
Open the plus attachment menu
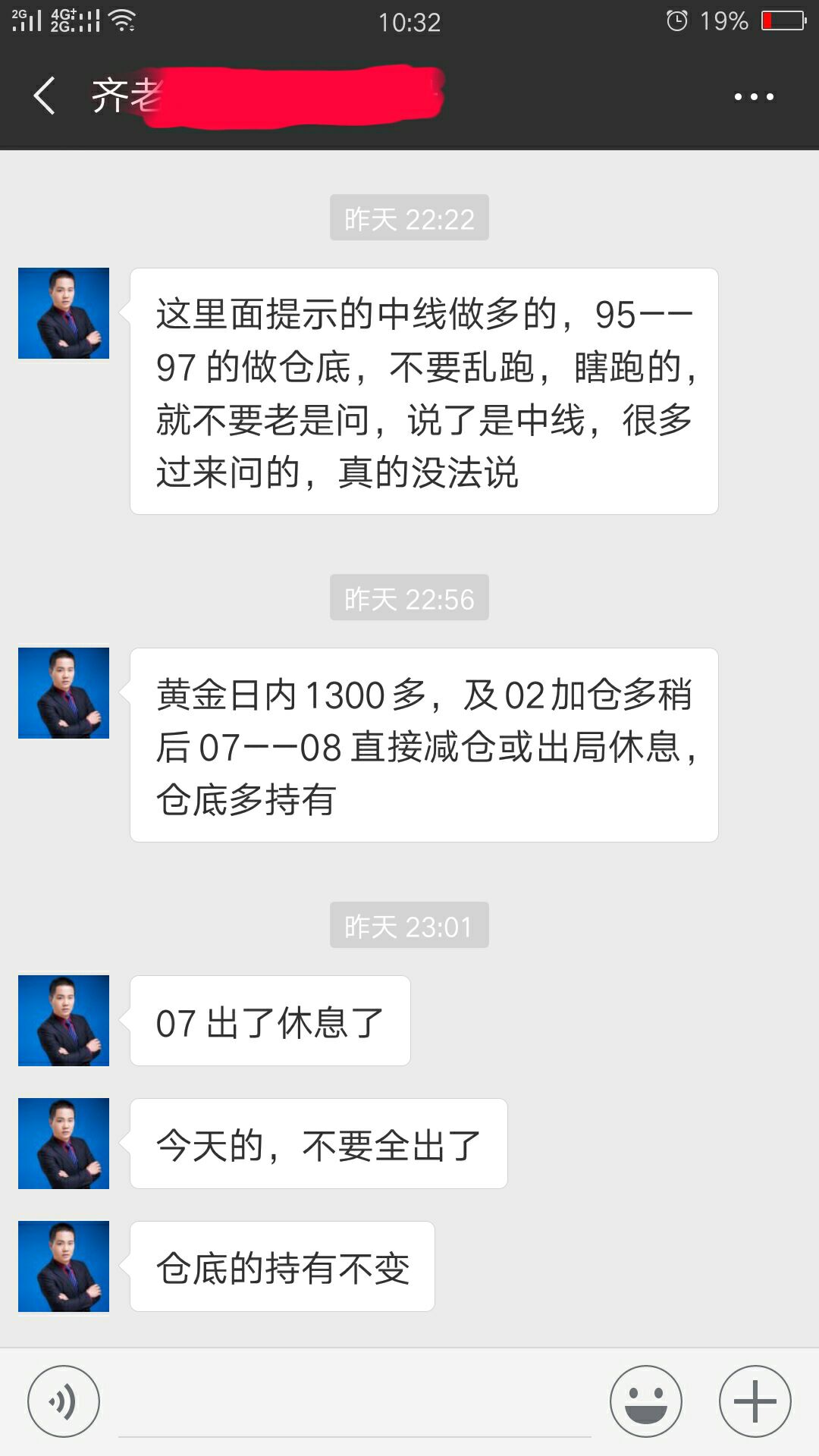pyautogui.click(x=755, y=1401)
